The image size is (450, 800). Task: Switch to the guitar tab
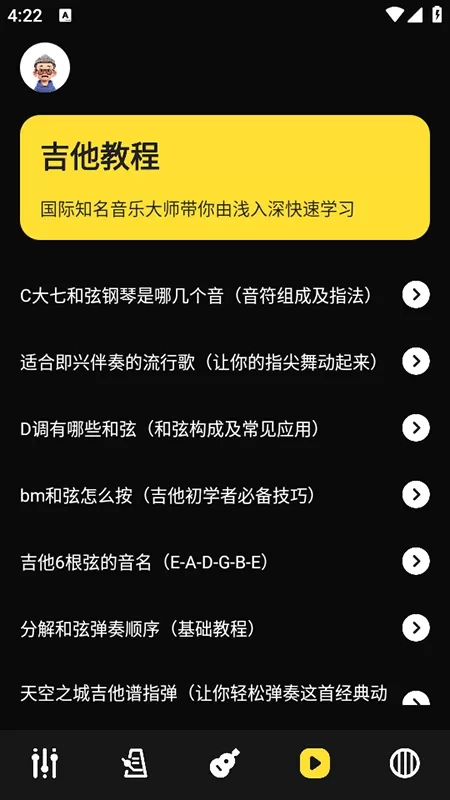(x=225, y=763)
